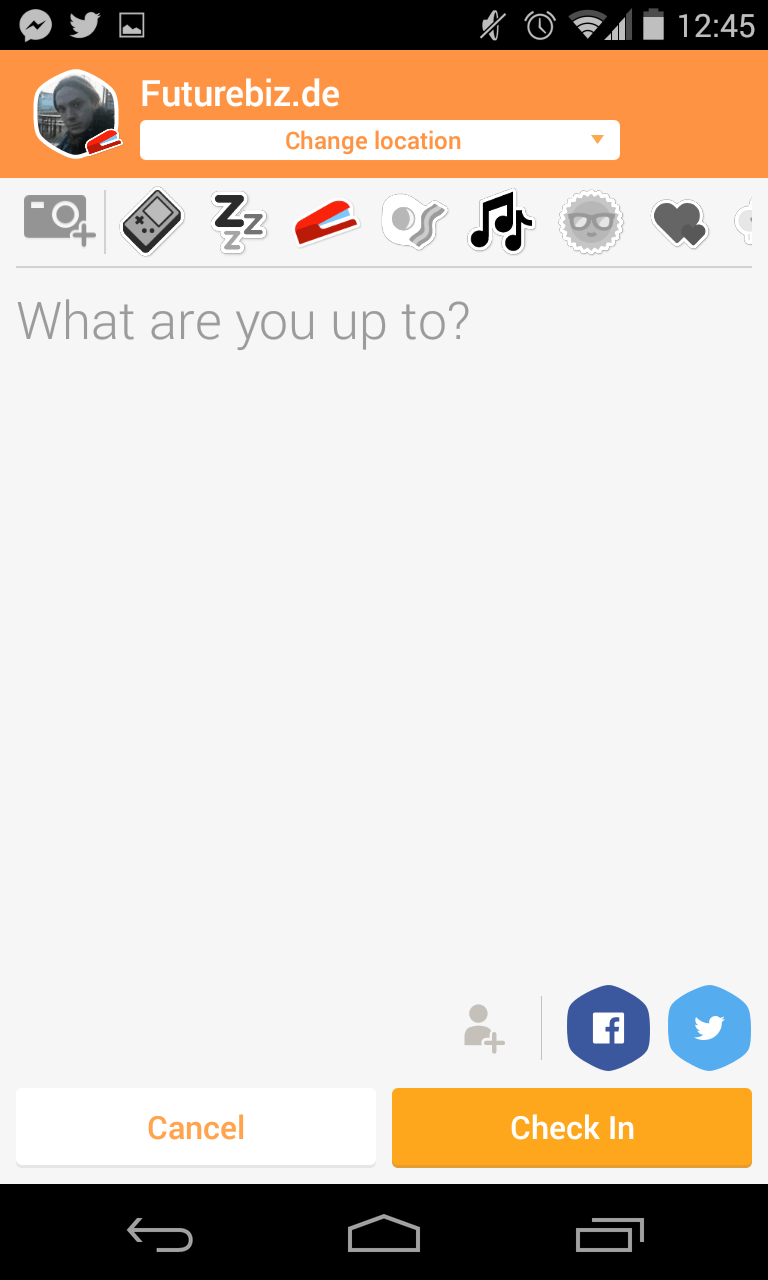Go back using the system back button
Viewport: 768px width, 1280px height.
point(160,1234)
